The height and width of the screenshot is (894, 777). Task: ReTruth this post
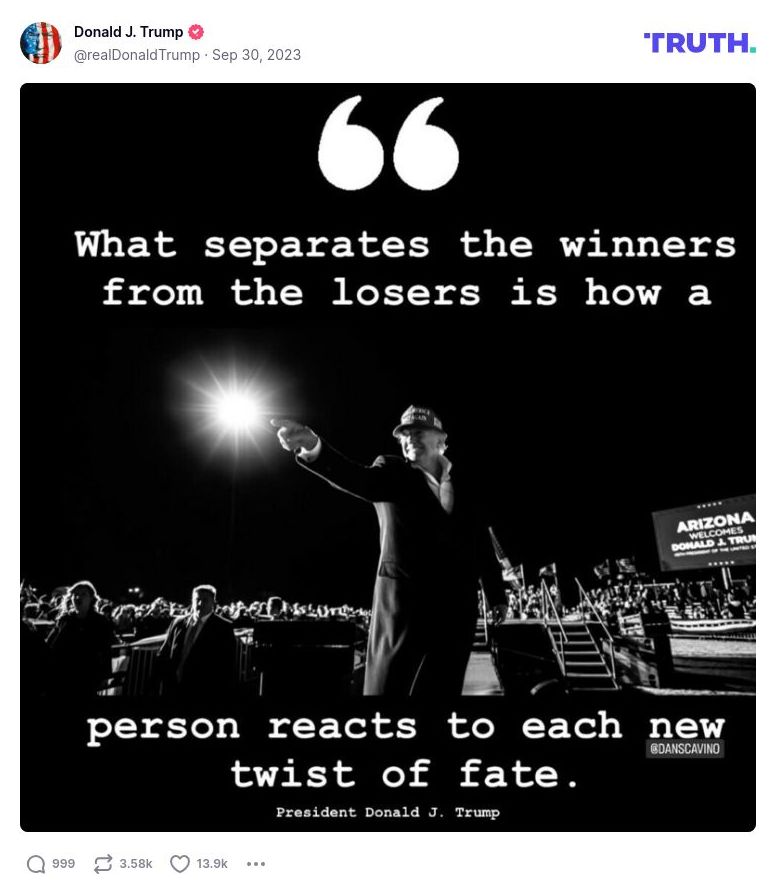coord(103,864)
